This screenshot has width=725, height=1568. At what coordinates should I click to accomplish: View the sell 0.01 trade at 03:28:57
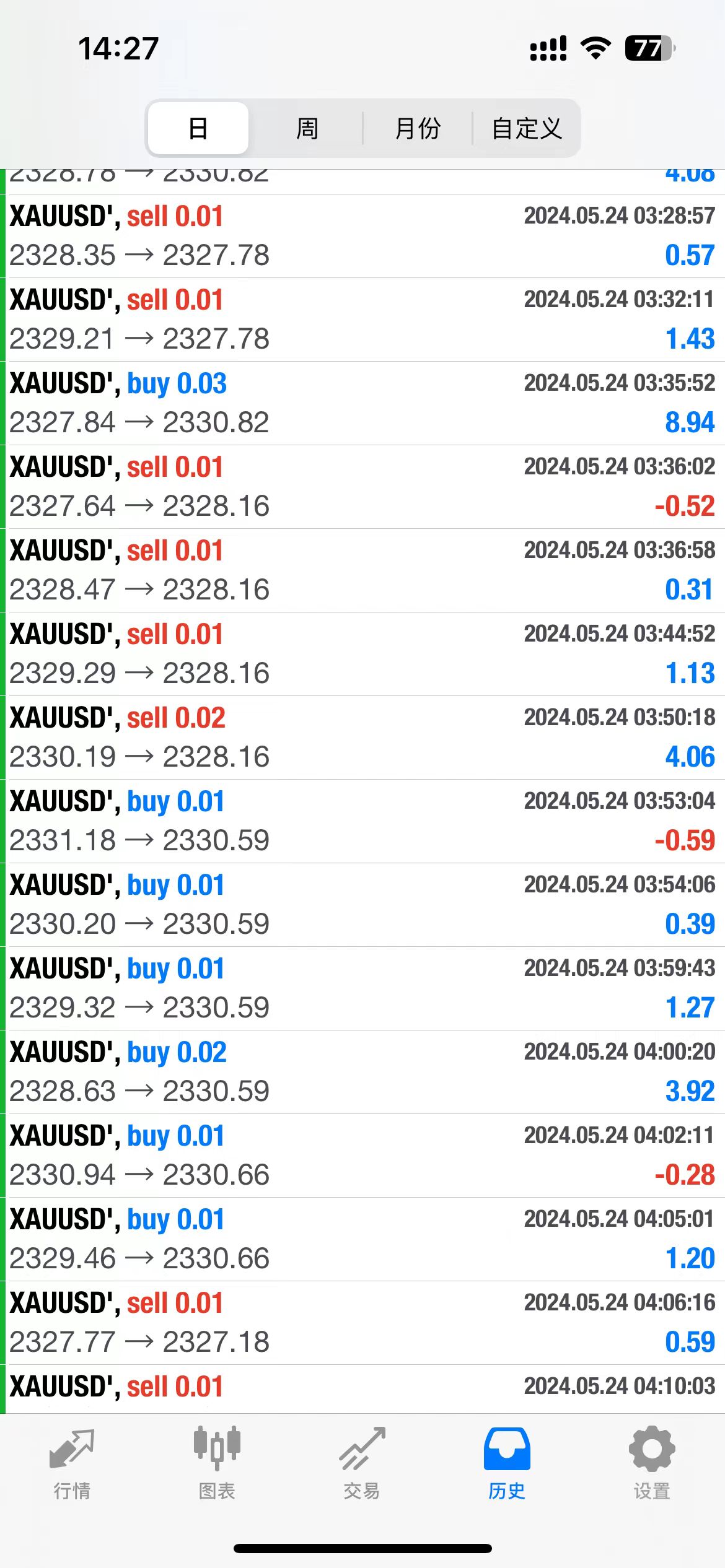point(362,236)
